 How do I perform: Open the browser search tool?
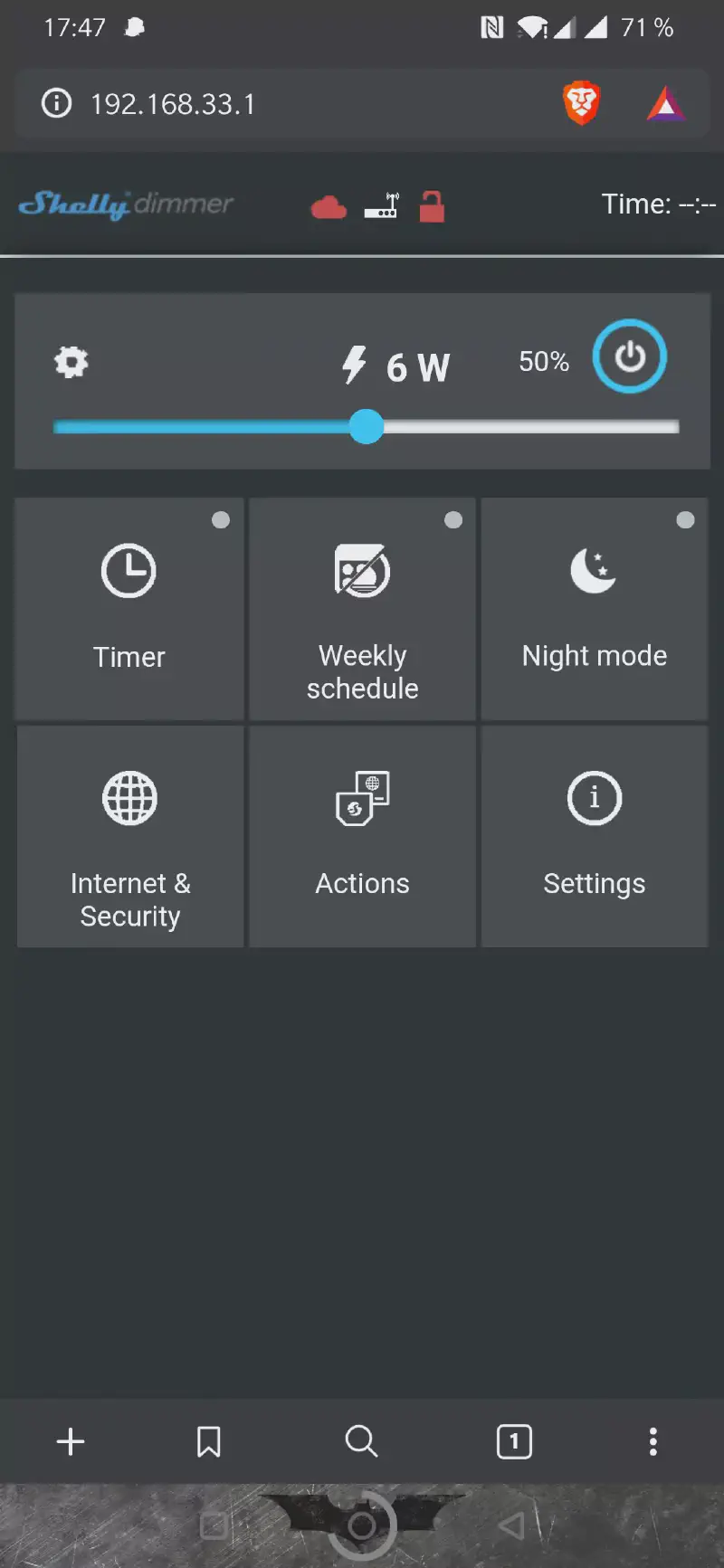tap(361, 1441)
